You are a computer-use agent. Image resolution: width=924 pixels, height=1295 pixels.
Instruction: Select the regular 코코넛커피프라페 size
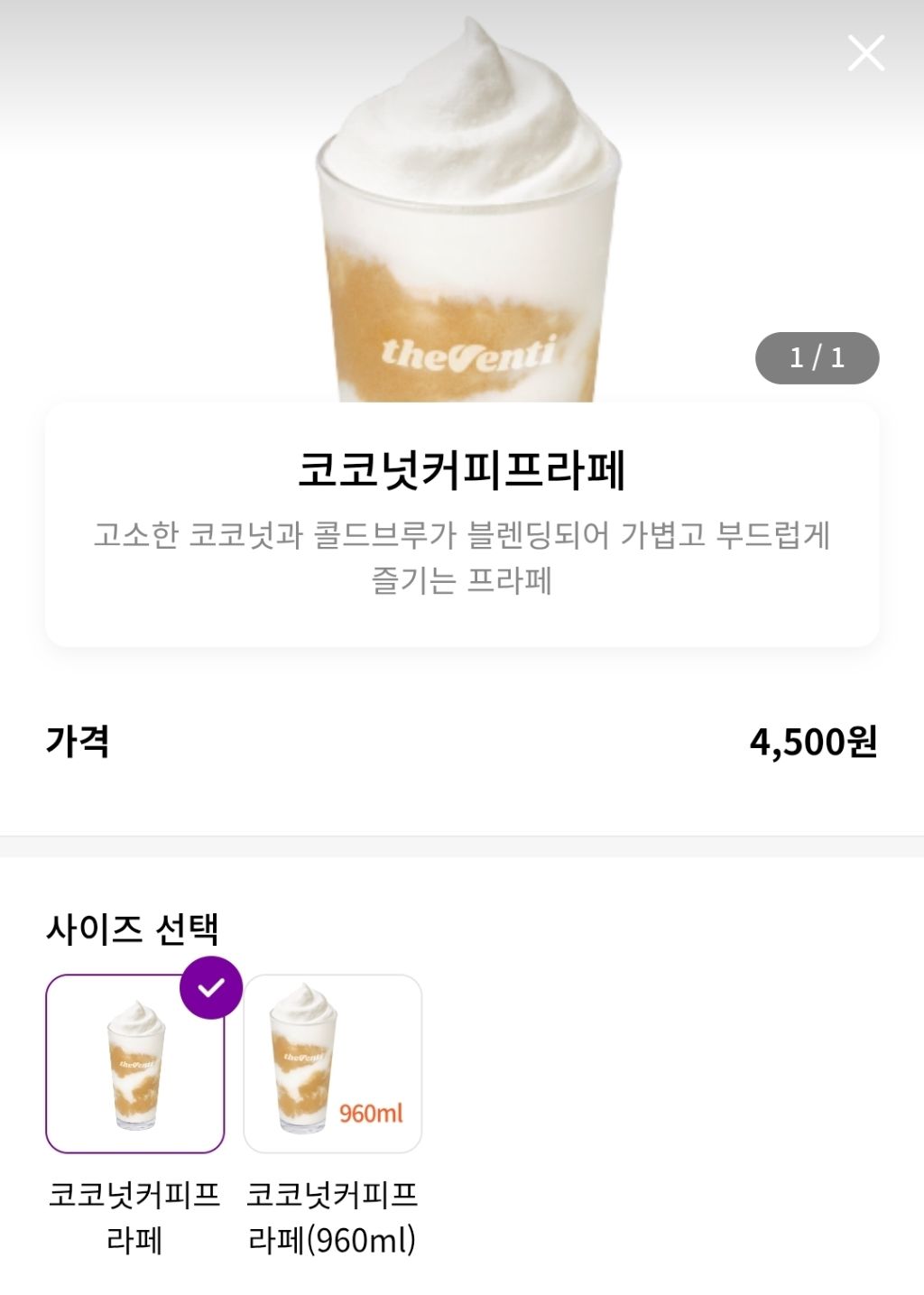pos(135,1064)
